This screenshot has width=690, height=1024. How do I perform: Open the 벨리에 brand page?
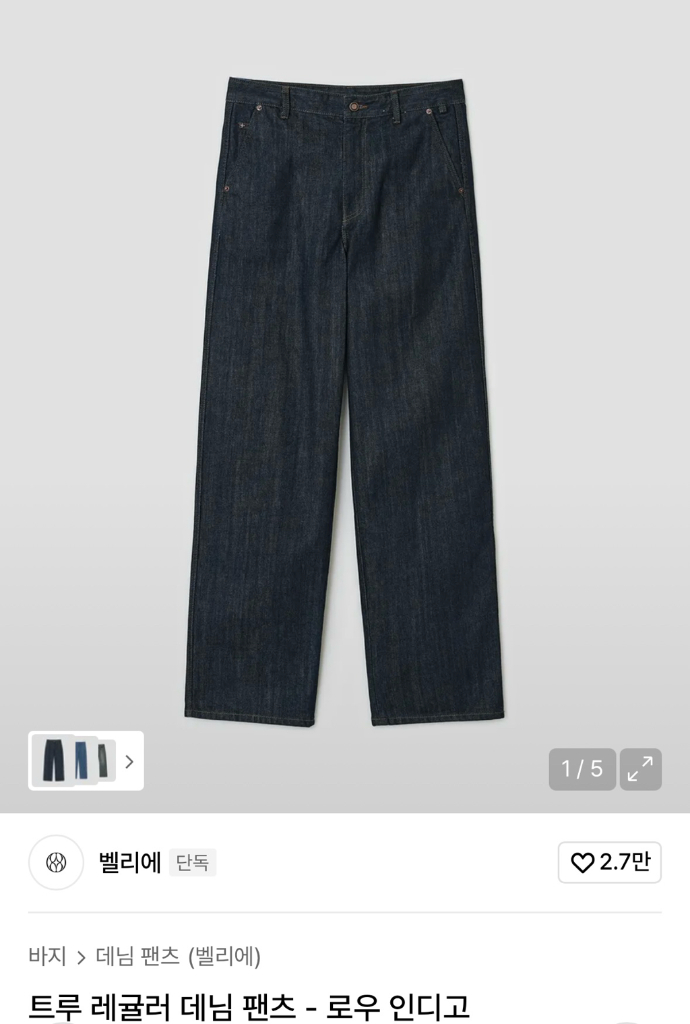pyautogui.click(x=129, y=862)
